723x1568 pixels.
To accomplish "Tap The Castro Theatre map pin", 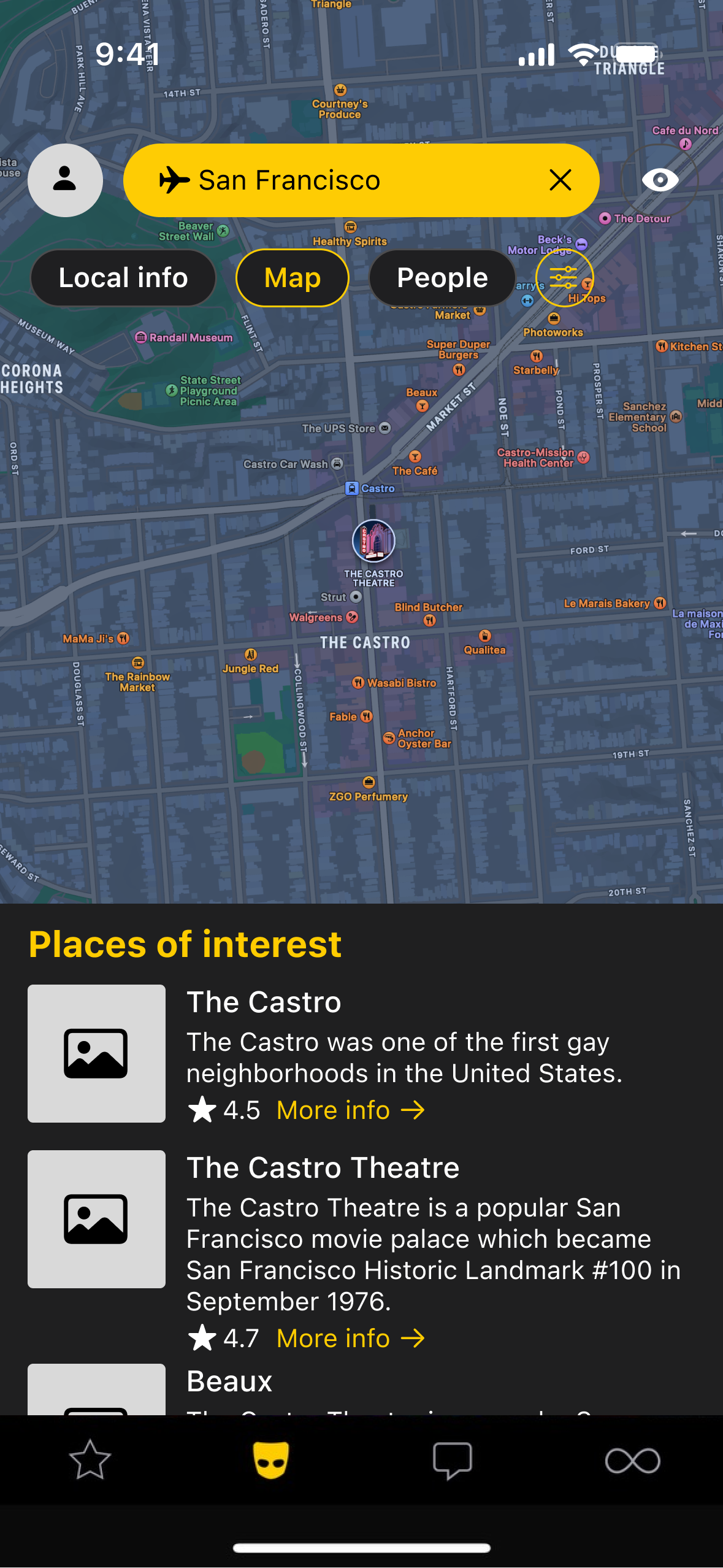I will pos(373,541).
